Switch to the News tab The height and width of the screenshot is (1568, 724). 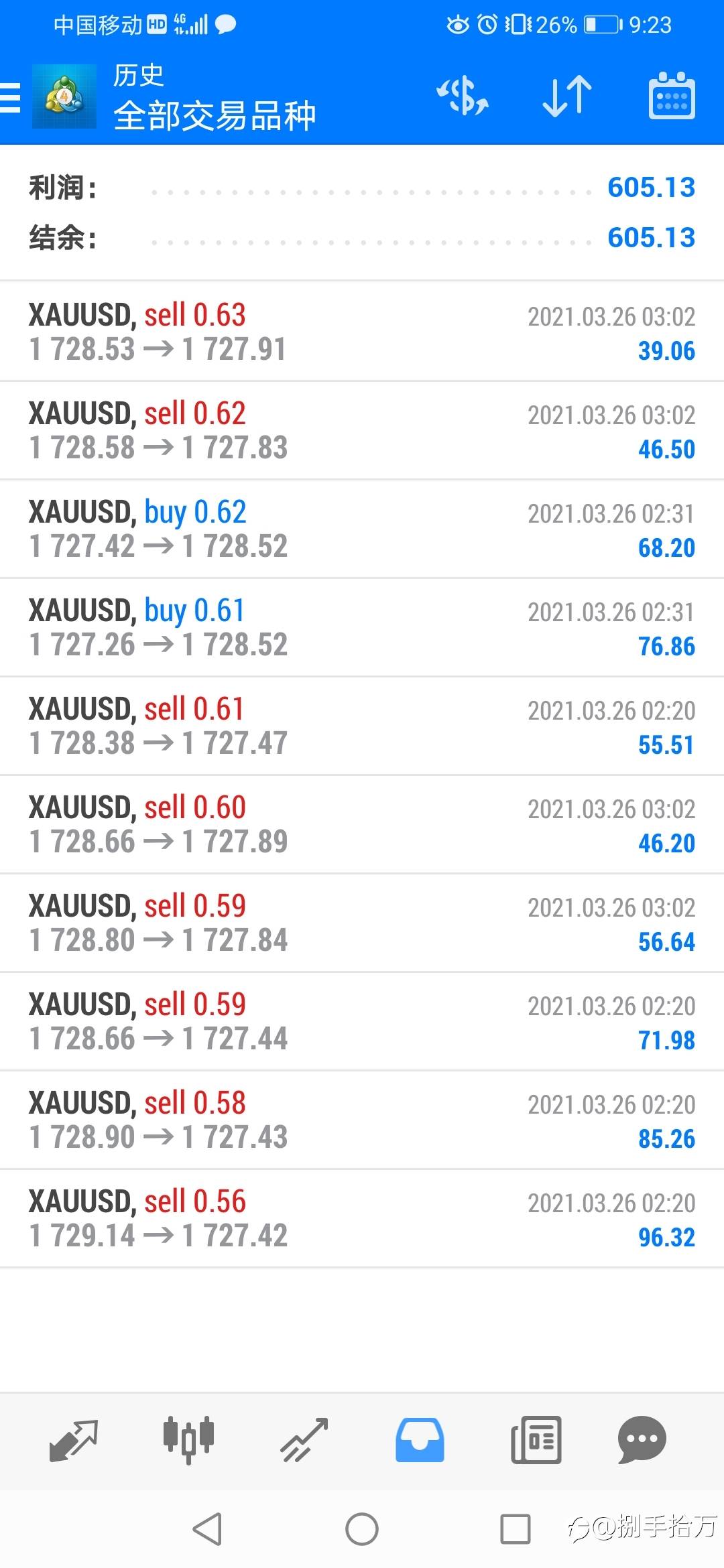click(x=536, y=1440)
